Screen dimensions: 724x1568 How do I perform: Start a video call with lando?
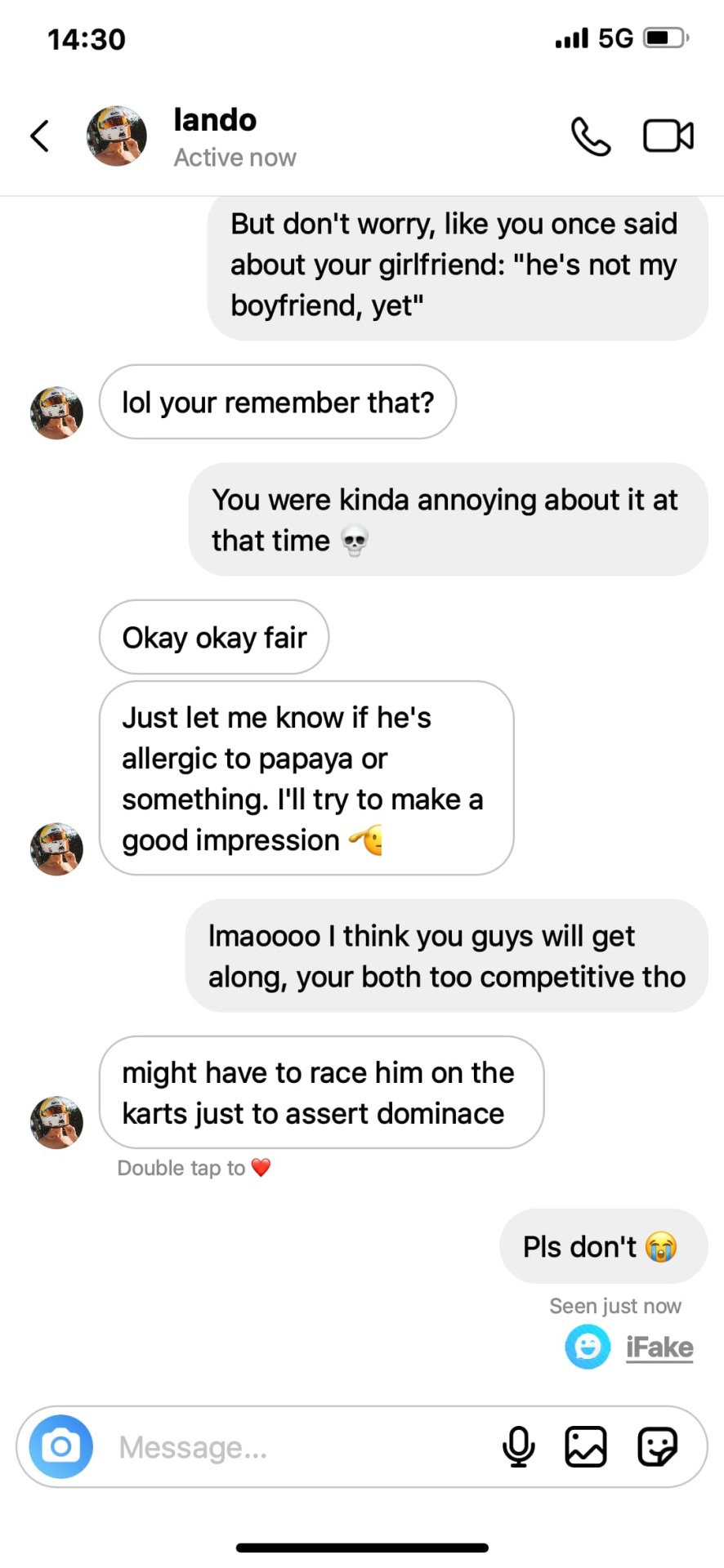[x=668, y=136]
